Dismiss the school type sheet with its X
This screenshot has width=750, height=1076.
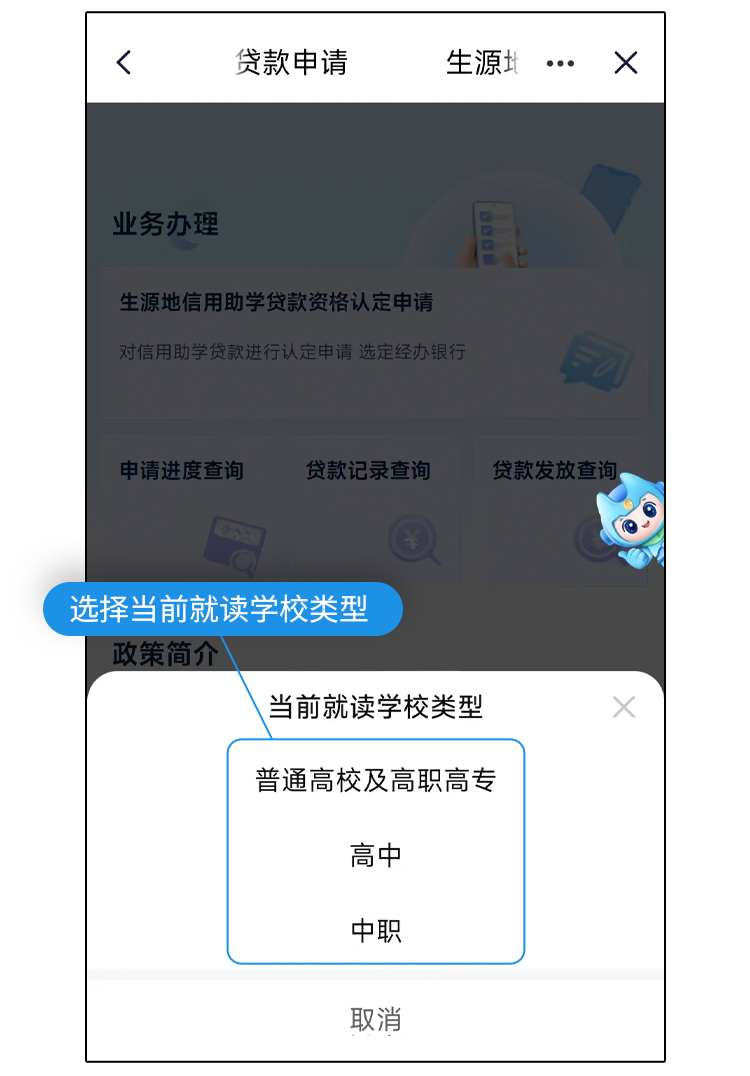[x=624, y=708]
